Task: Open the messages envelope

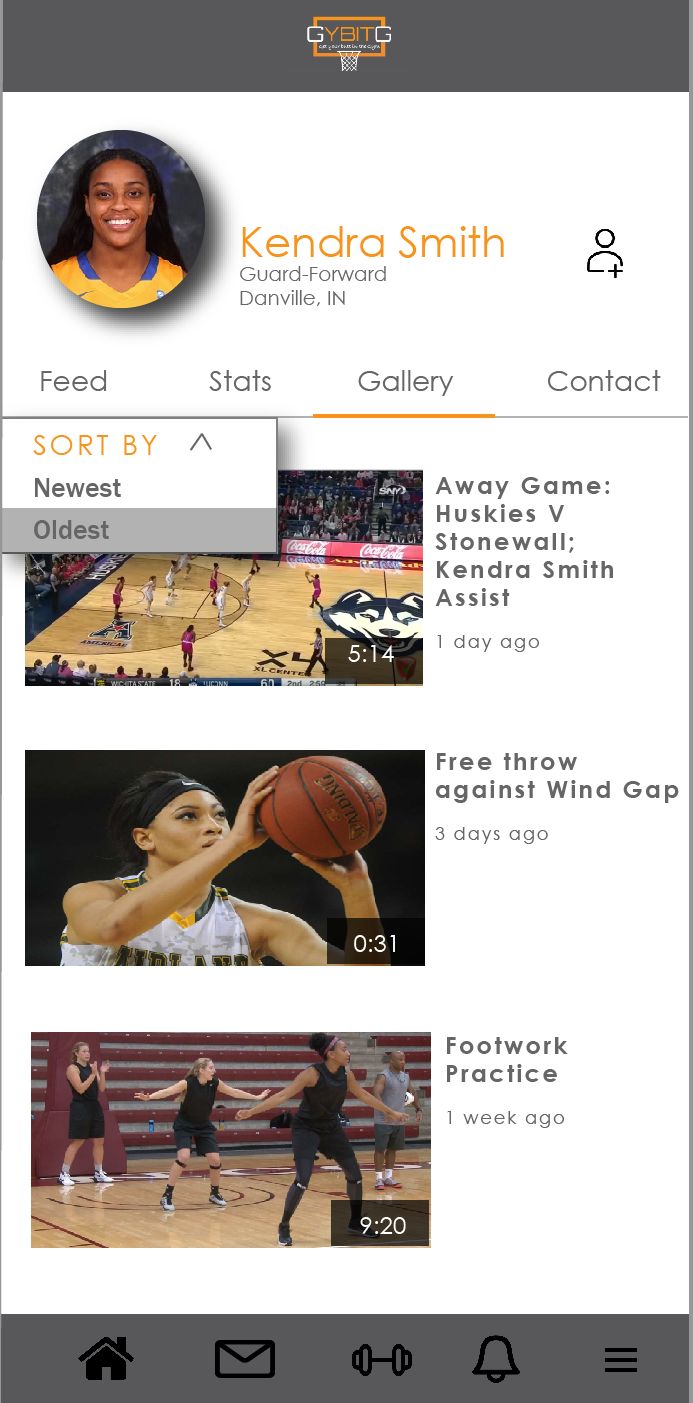Action: tap(245, 1359)
